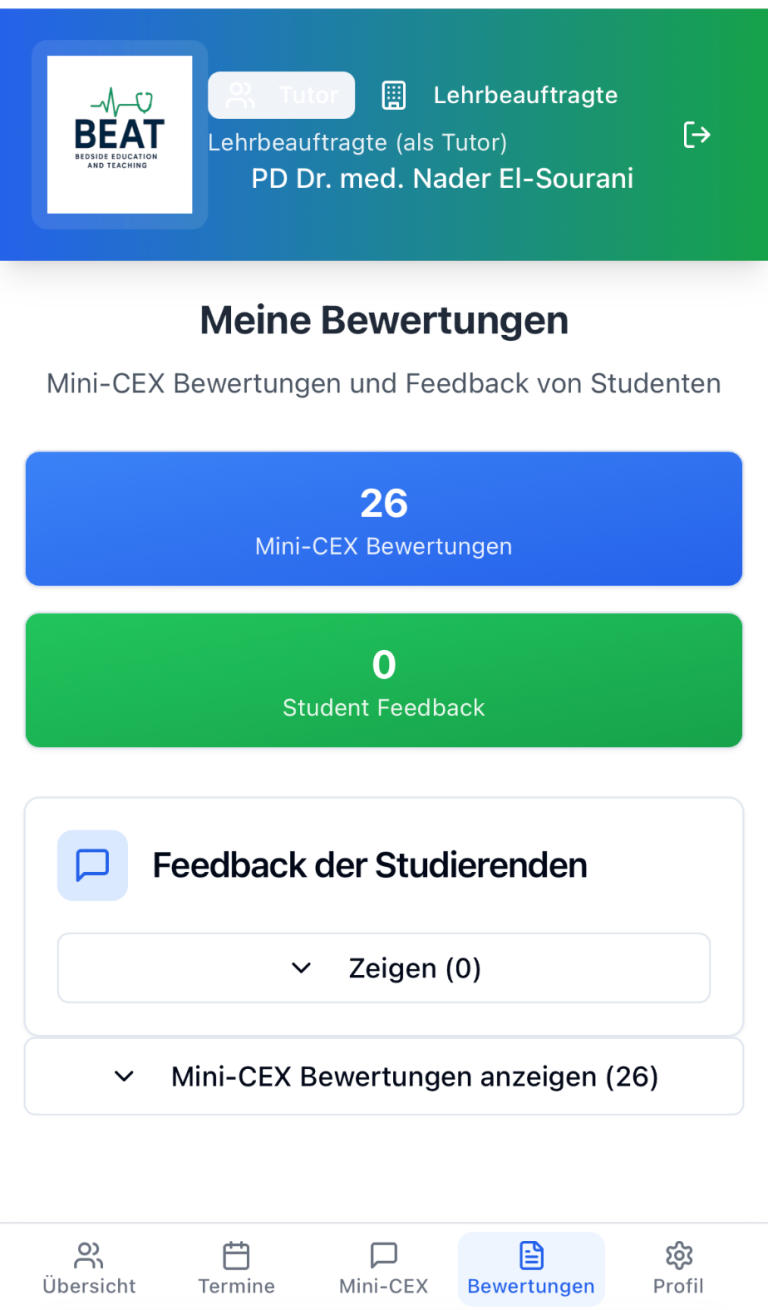
Task: Go to the Übersicht tab
Action: tap(89, 1268)
